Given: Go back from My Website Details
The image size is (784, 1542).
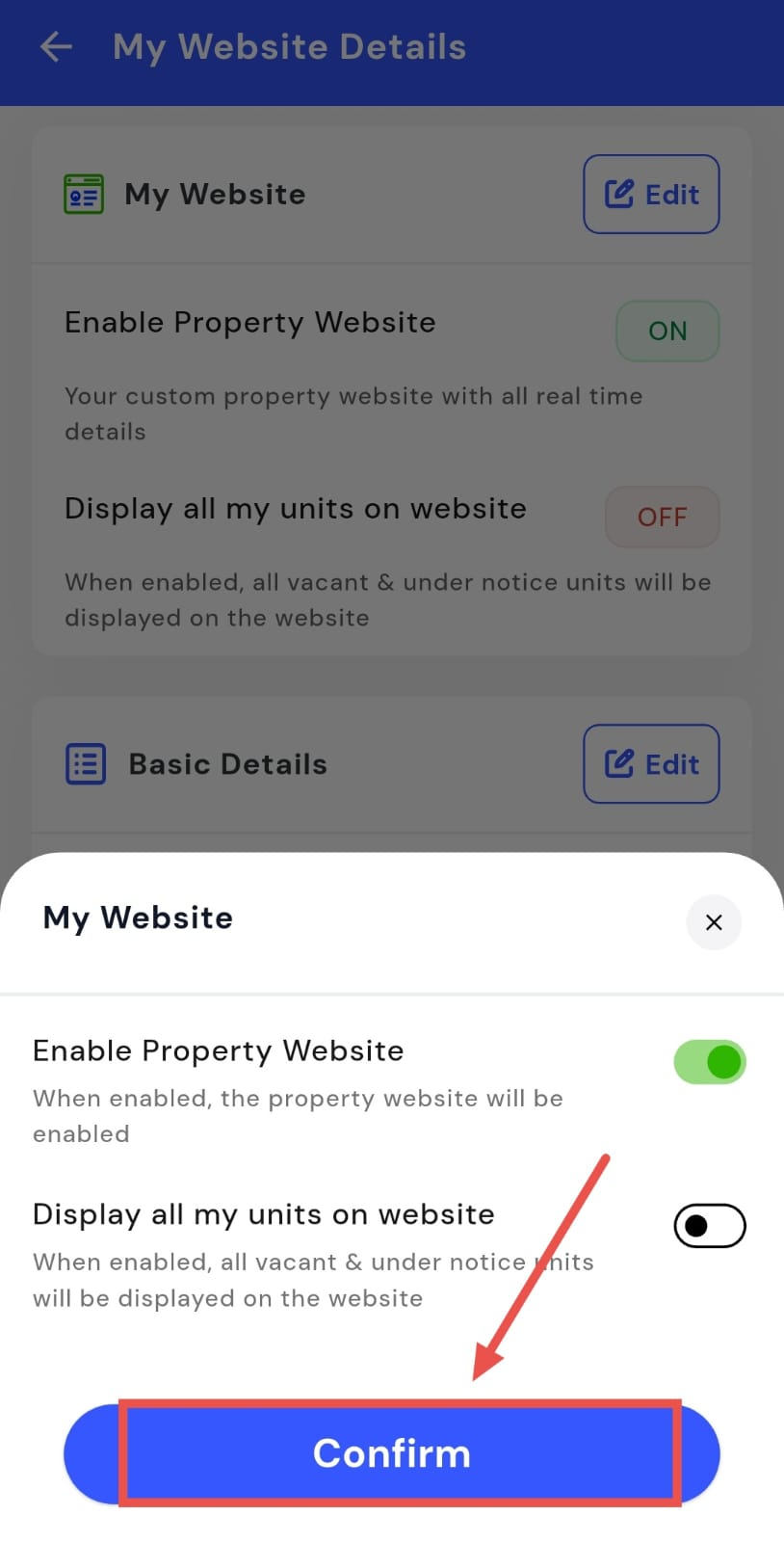Looking at the screenshot, I should [56, 46].
